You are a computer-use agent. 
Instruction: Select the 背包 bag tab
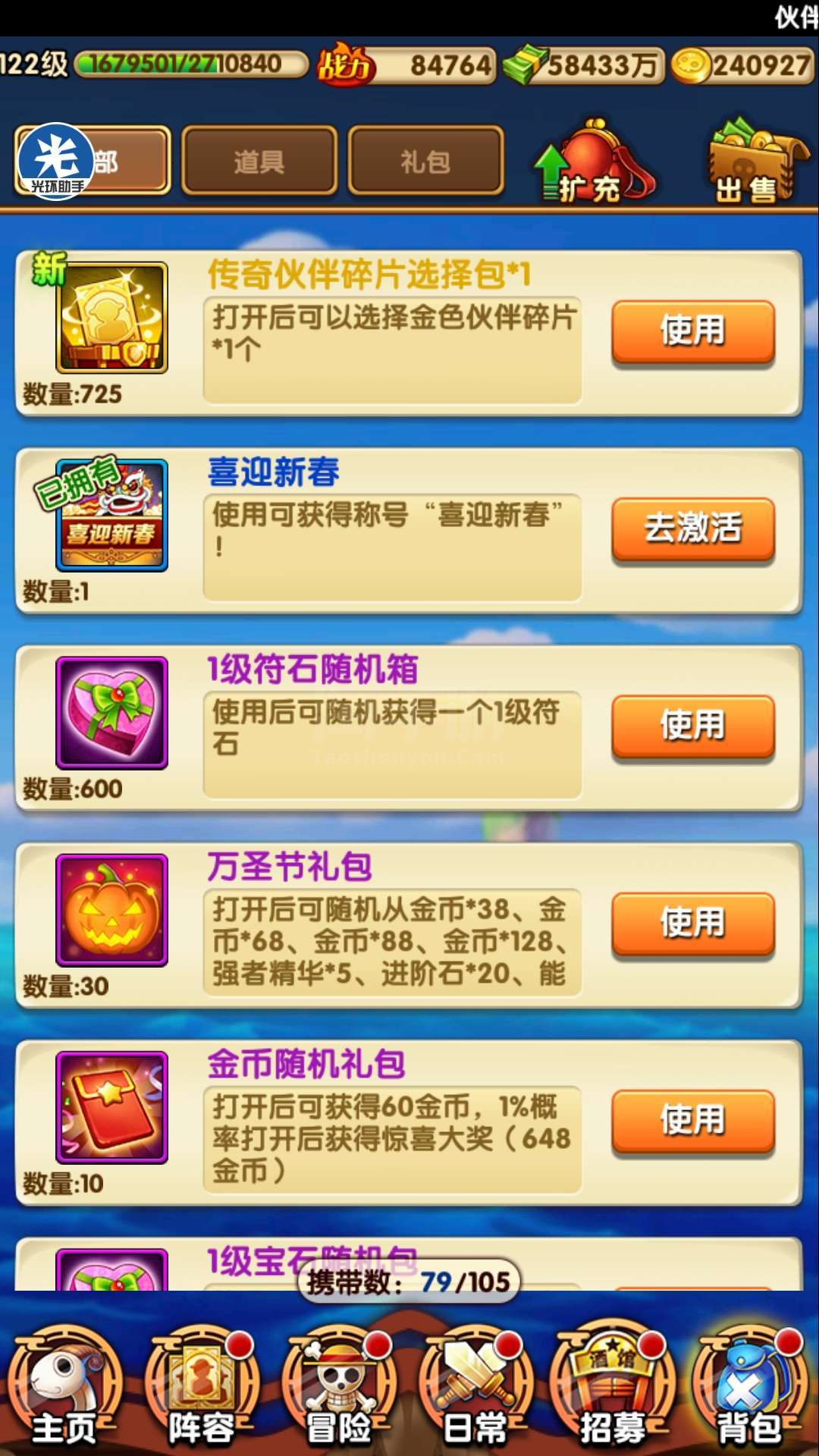[749, 1389]
